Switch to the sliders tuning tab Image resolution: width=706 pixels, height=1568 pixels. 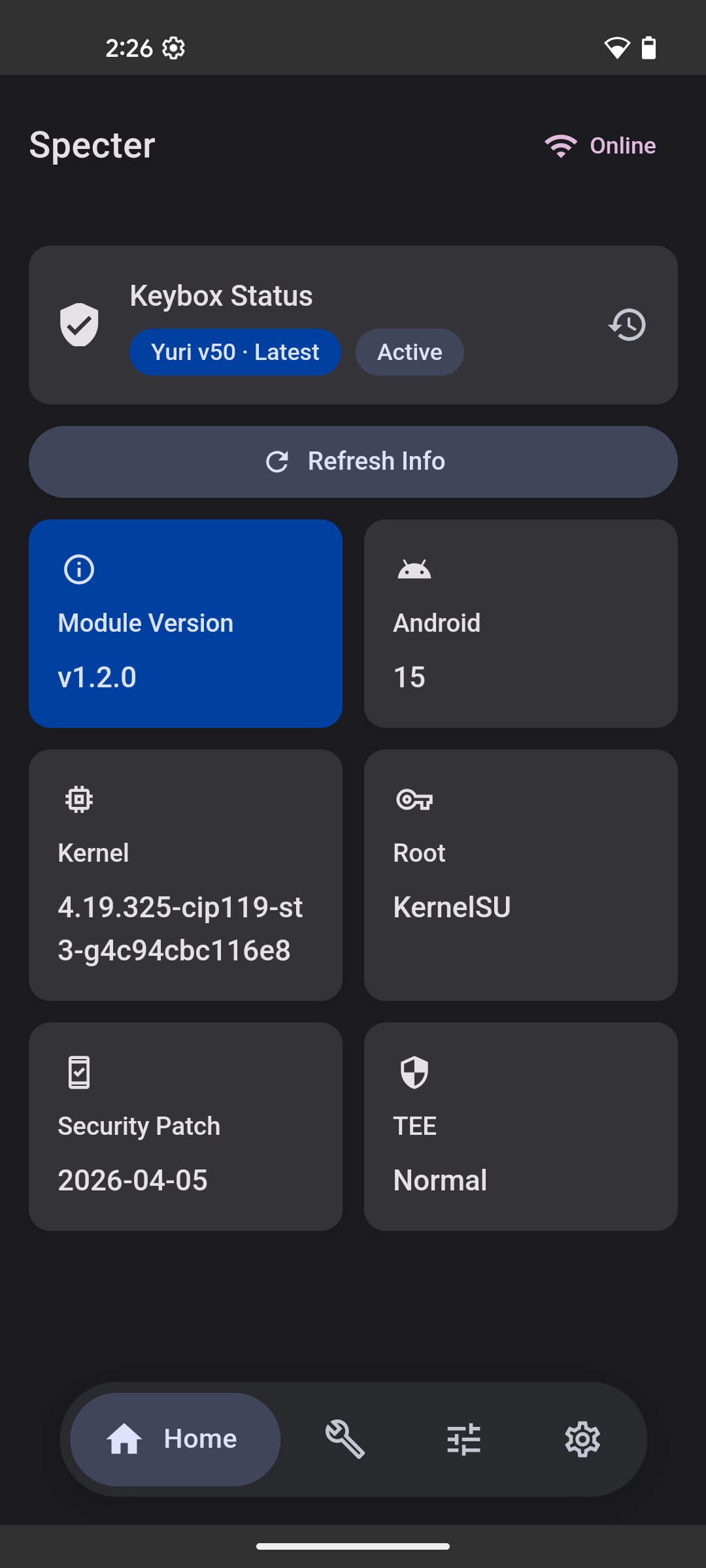[x=464, y=1439]
